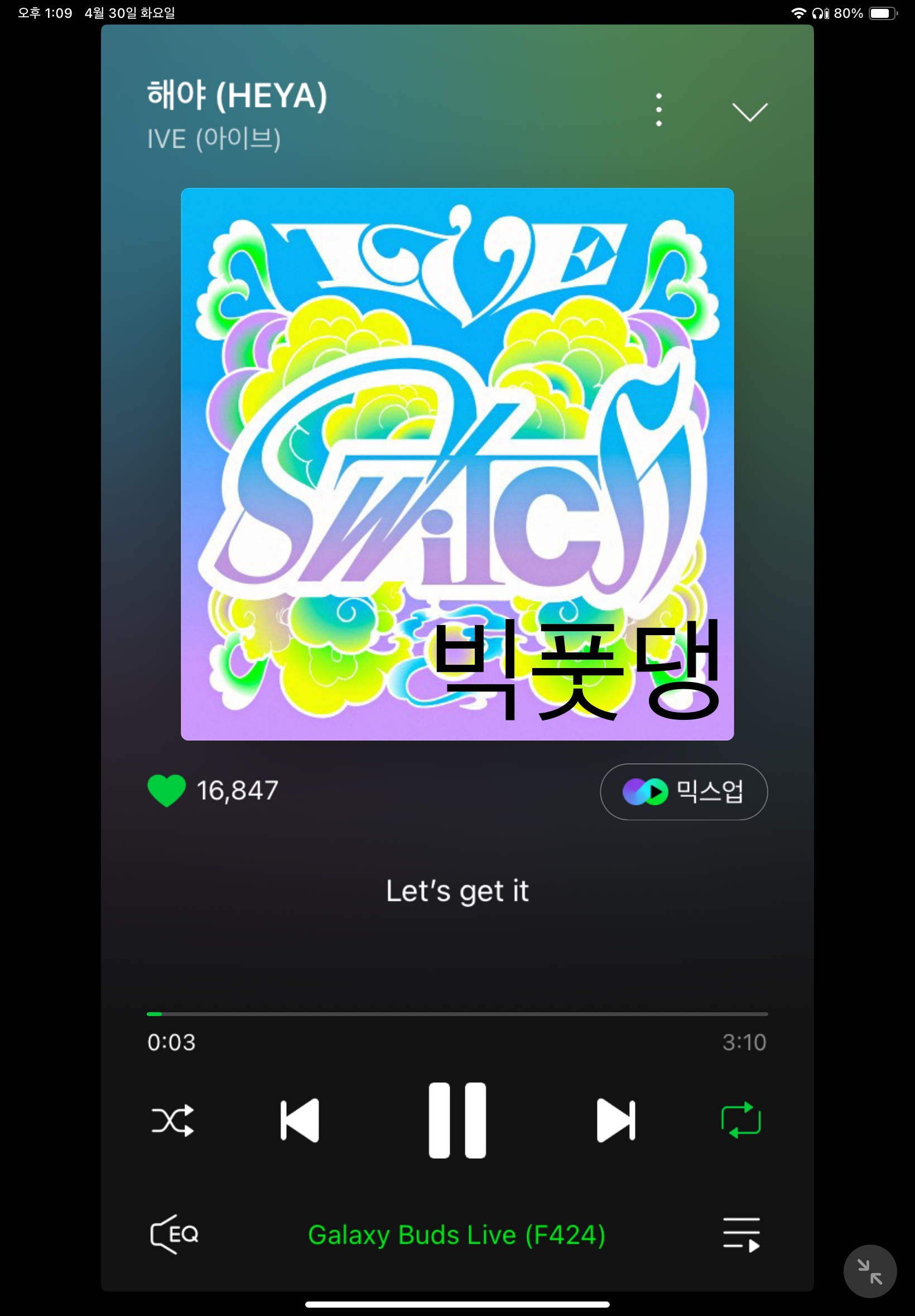Skip to the next track
The width and height of the screenshot is (915, 1316).
pyautogui.click(x=616, y=1120)
